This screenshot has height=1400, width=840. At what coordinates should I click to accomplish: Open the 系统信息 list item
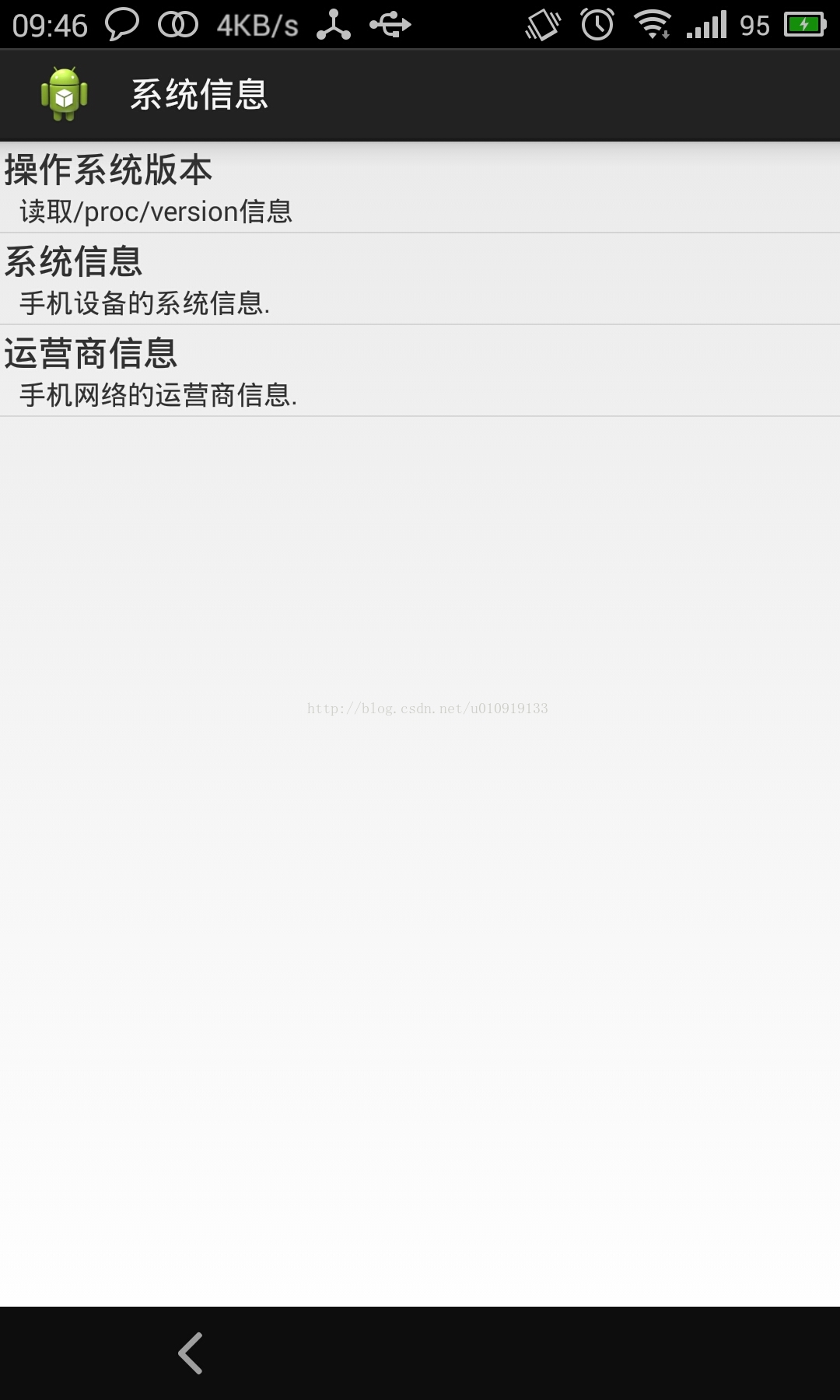(x=420, y=279)
